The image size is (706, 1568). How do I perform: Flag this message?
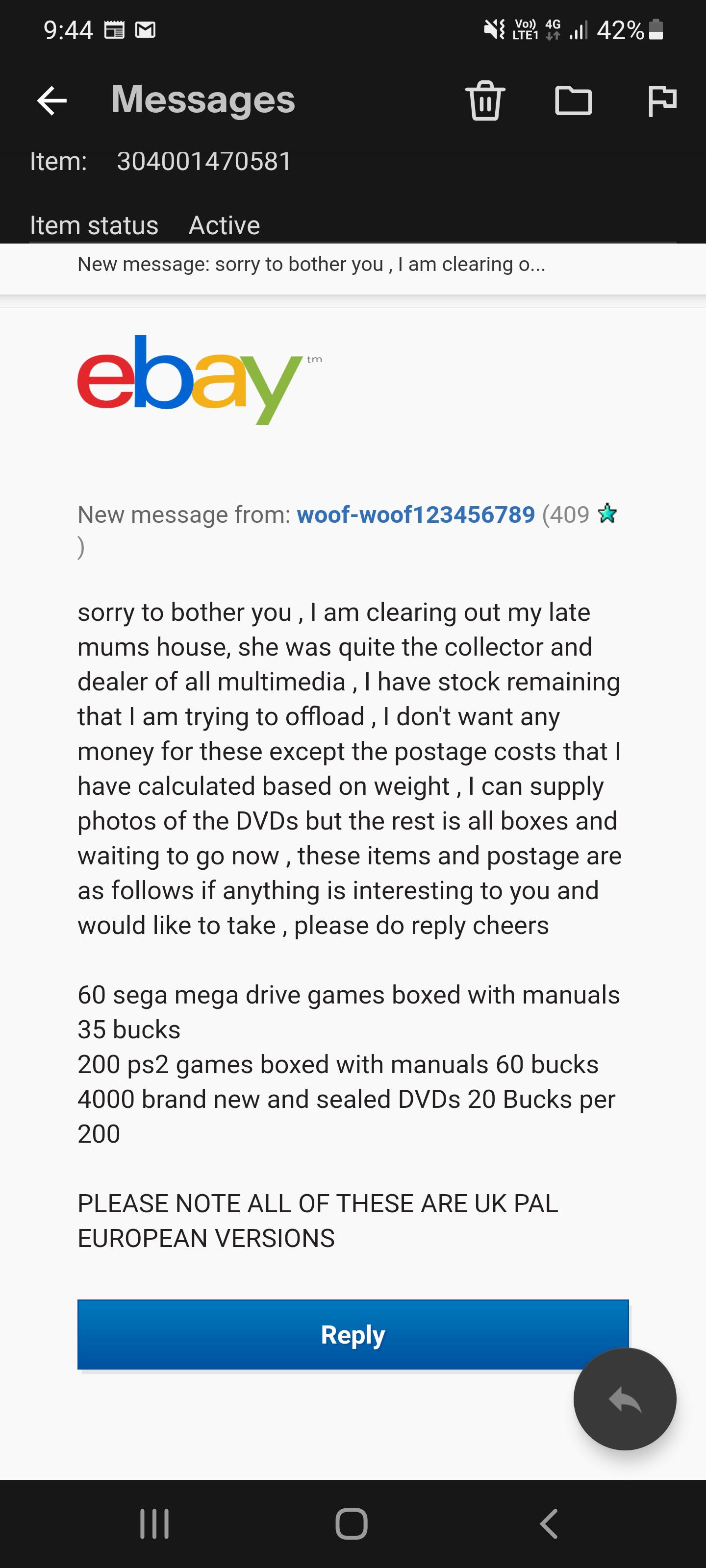[x=661, y=100]
